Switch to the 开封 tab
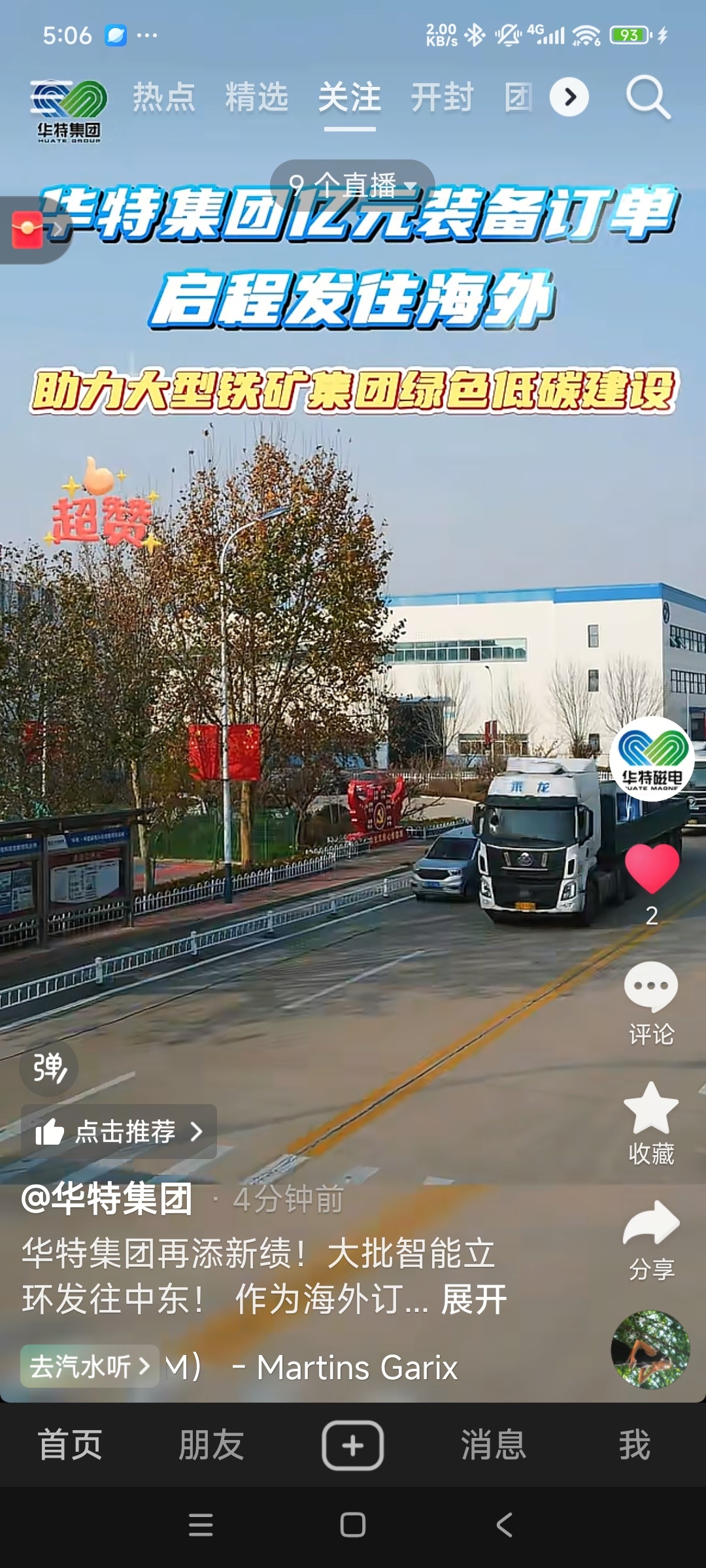 click(442, 97)
